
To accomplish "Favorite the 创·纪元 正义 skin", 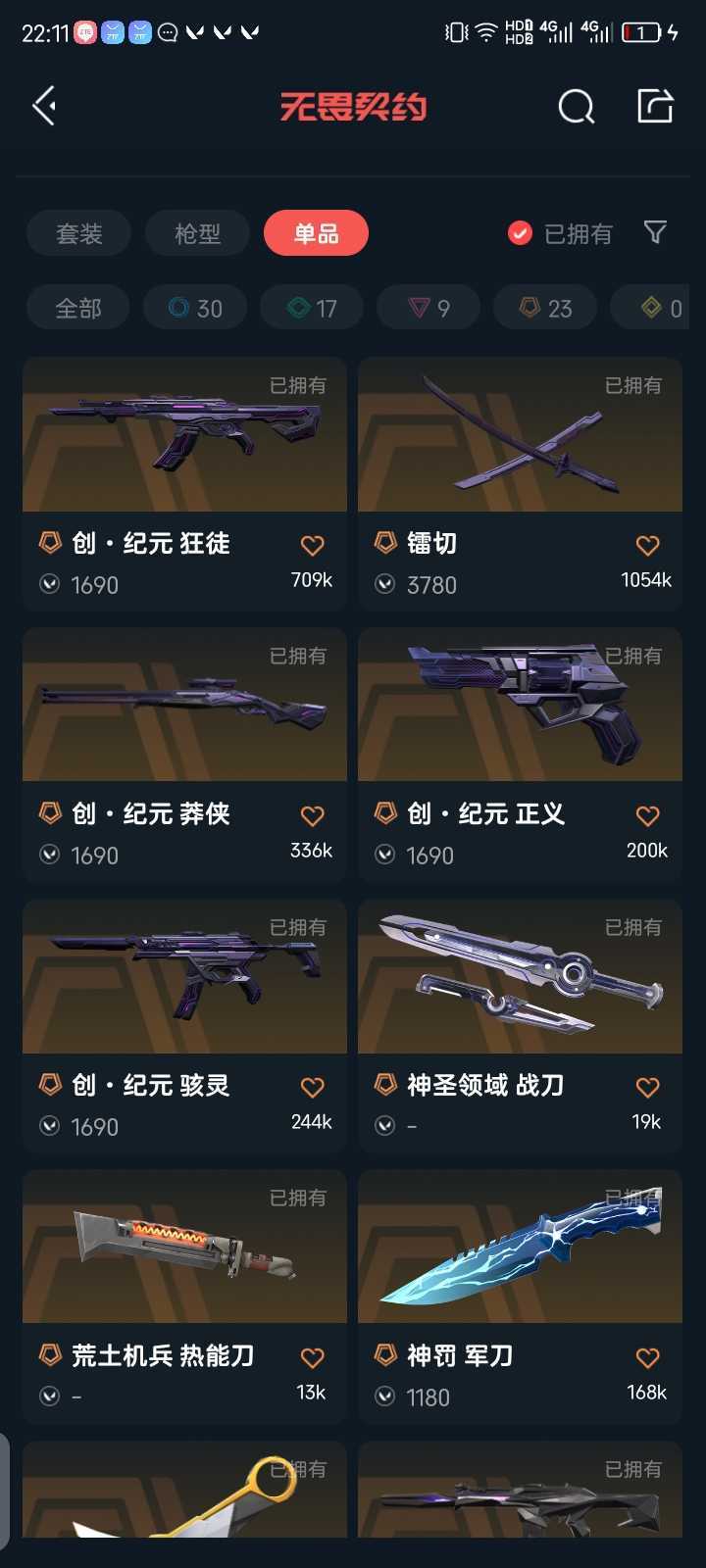I will click(x=647, y=815).
